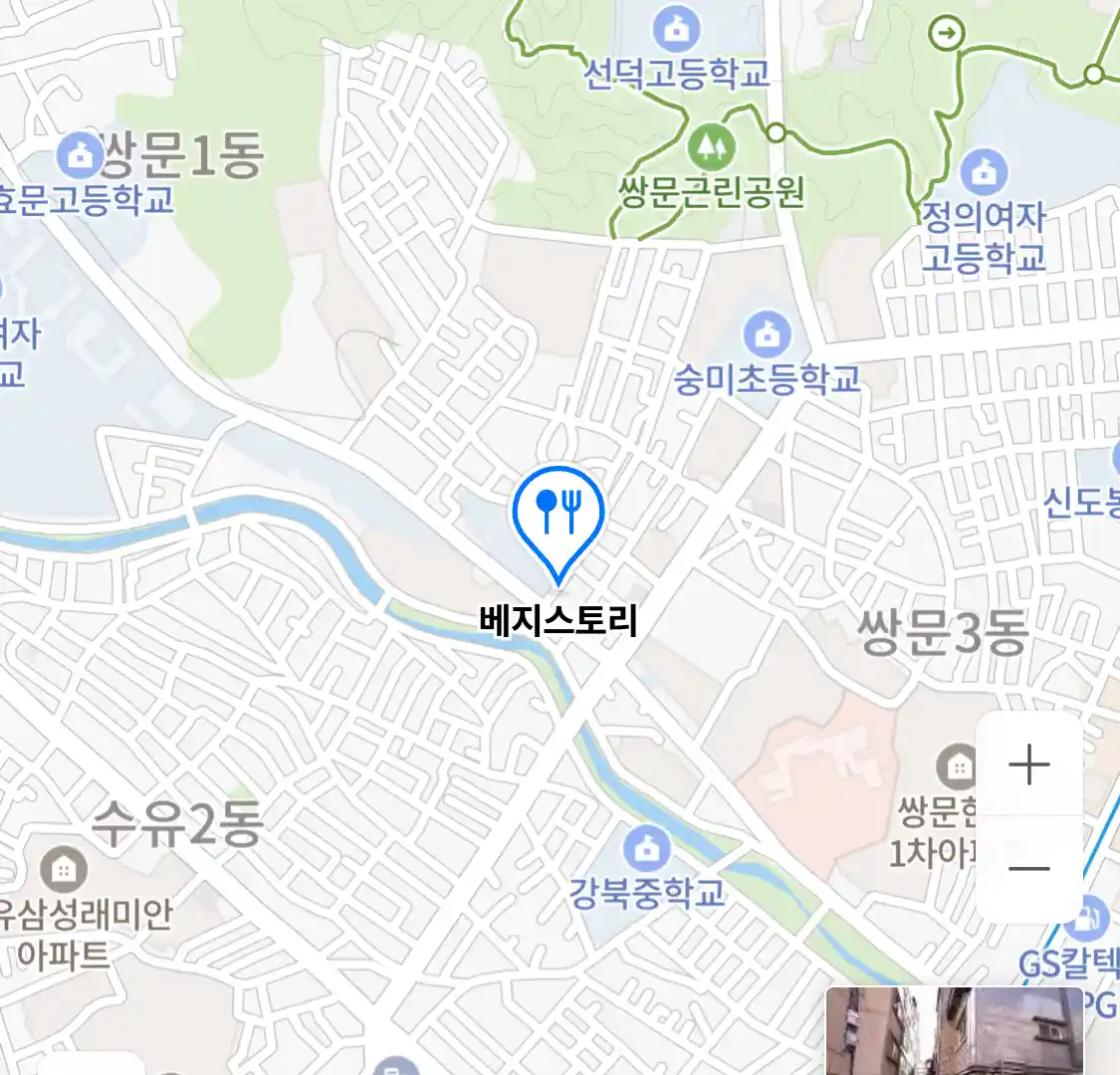Zoom out on the map

coord(1028,868)
